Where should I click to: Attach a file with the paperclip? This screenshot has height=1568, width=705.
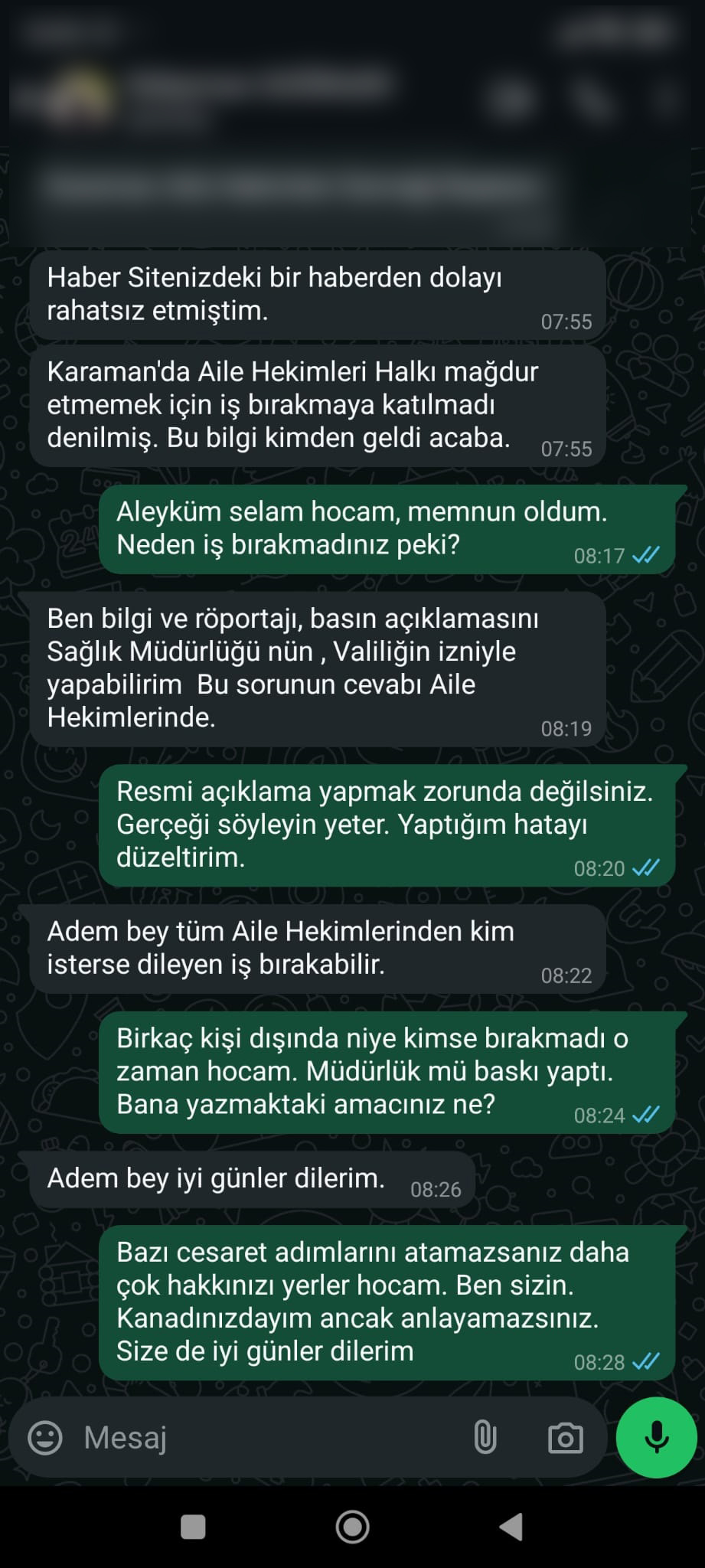tap(485, 1438)
